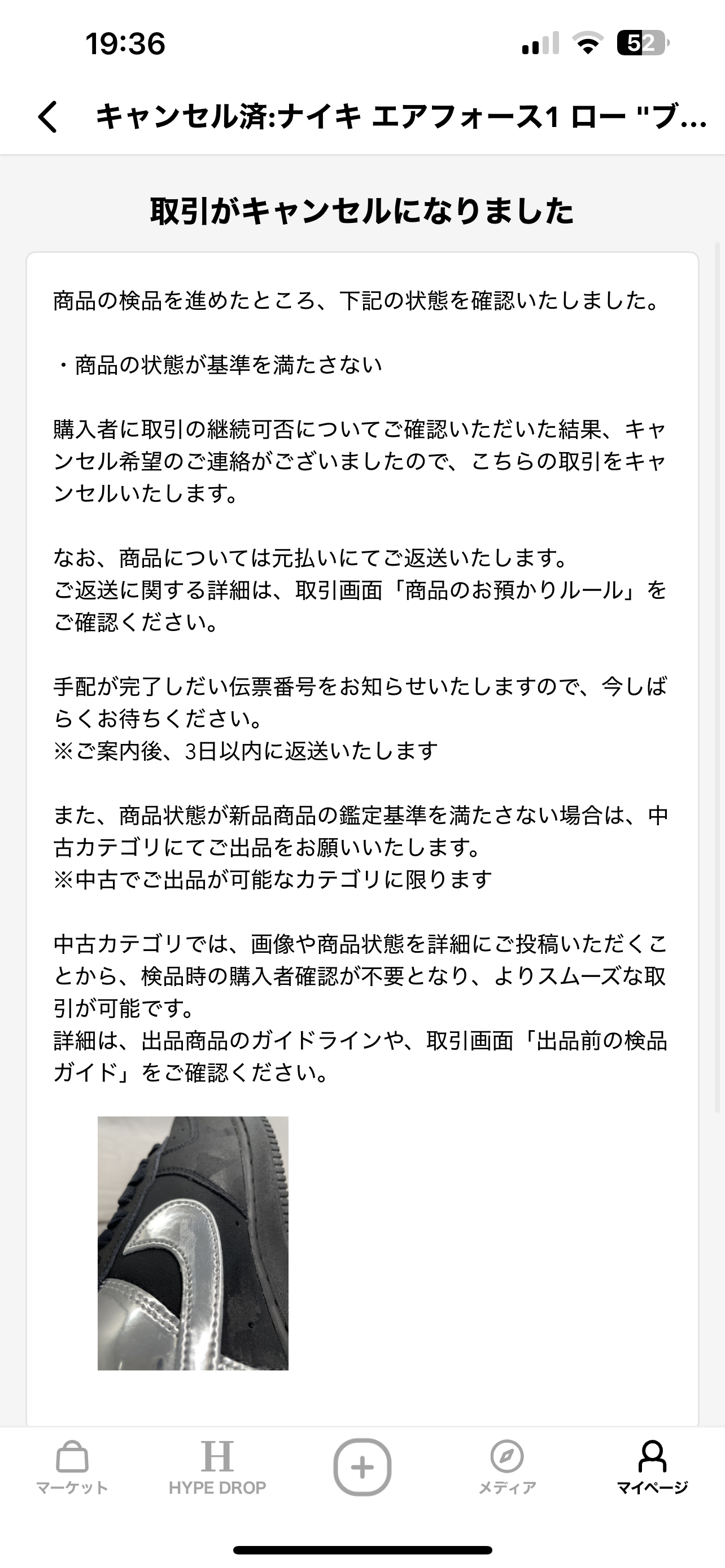
Task: Tap the plus button to list an item
Action: 362,1467
